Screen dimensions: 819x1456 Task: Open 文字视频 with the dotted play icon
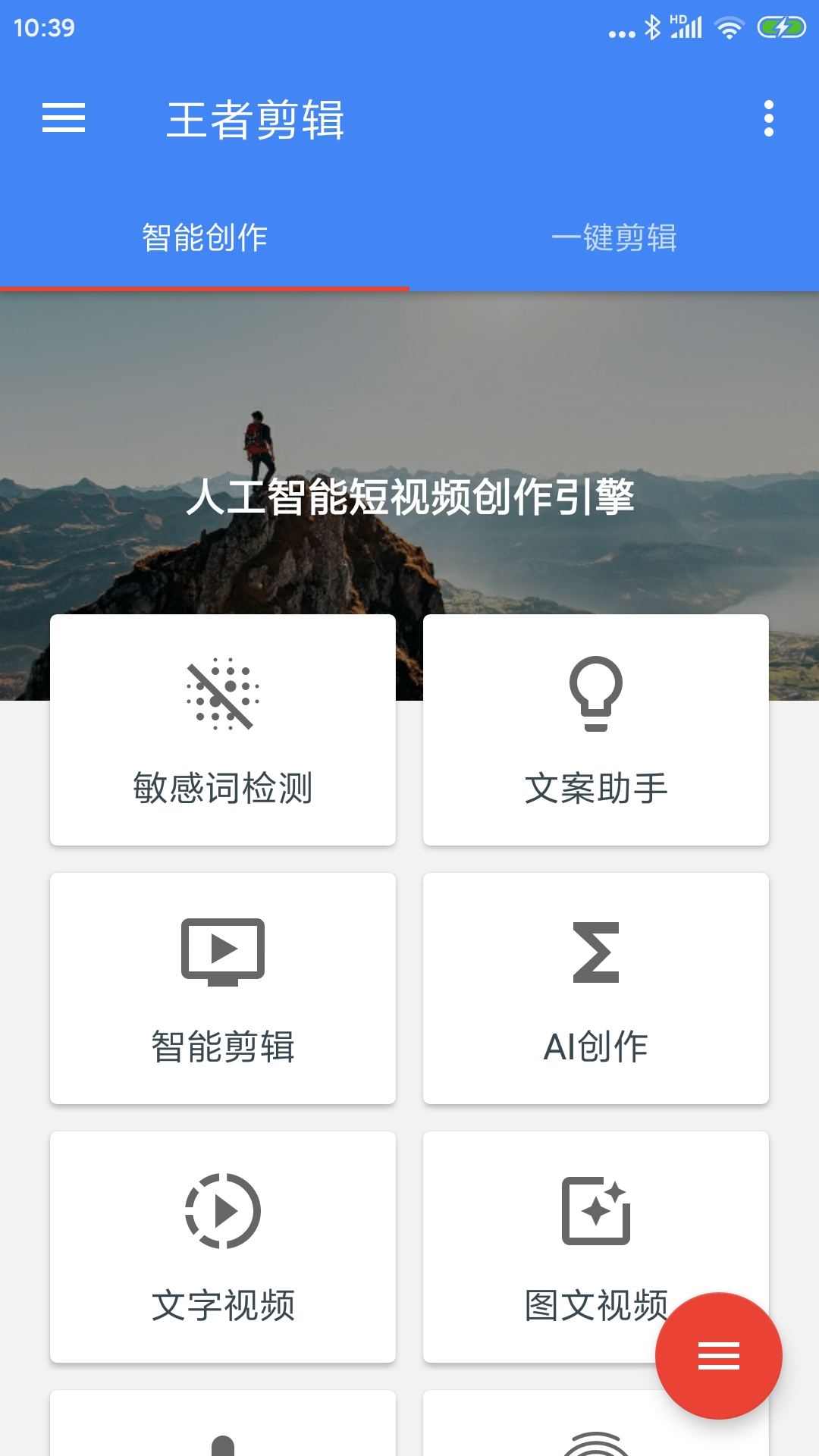223,1210
